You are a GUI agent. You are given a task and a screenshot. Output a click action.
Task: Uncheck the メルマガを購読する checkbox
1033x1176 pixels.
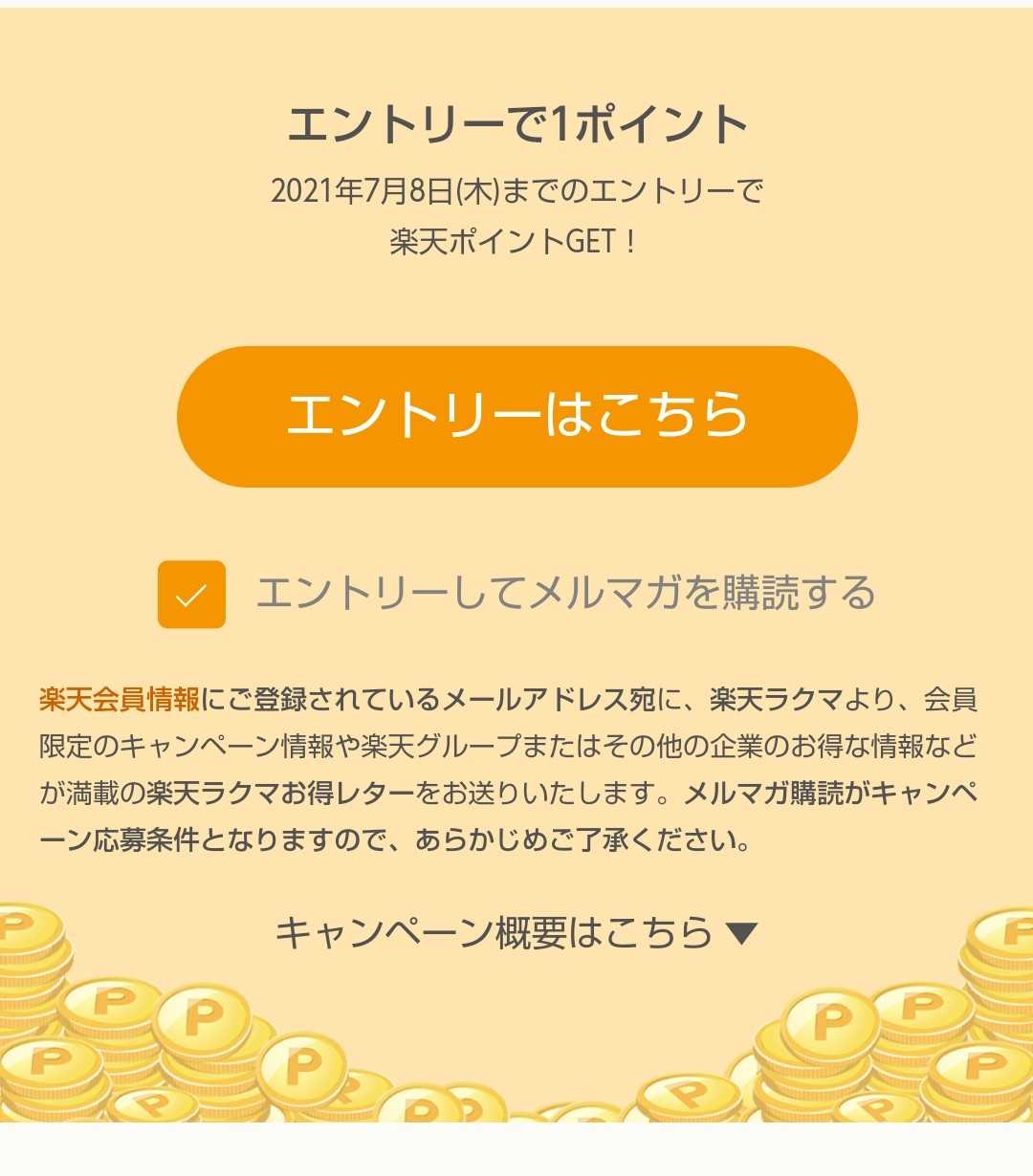coord(191,595)
